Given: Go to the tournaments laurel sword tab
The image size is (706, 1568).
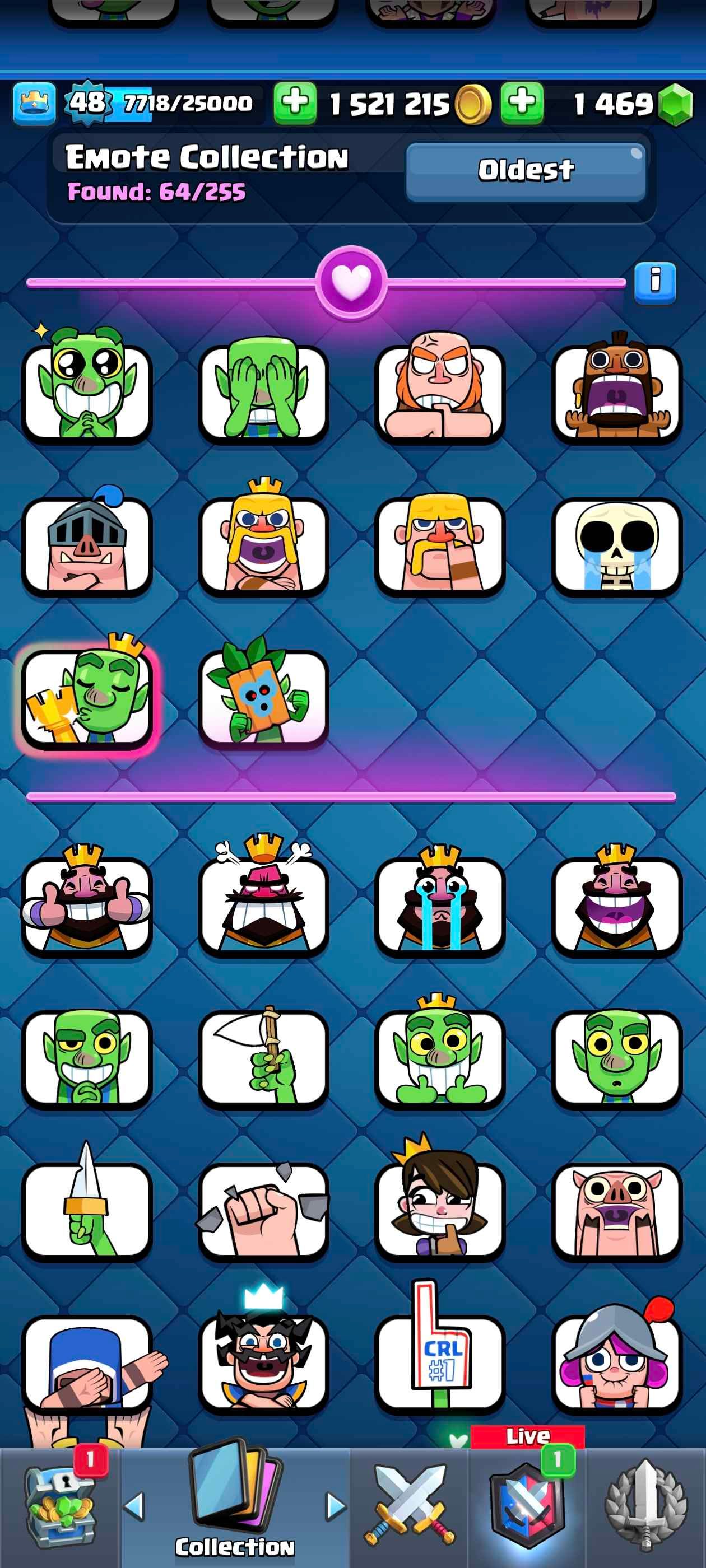Looking at the screenshot, I should coord(645,1507).
